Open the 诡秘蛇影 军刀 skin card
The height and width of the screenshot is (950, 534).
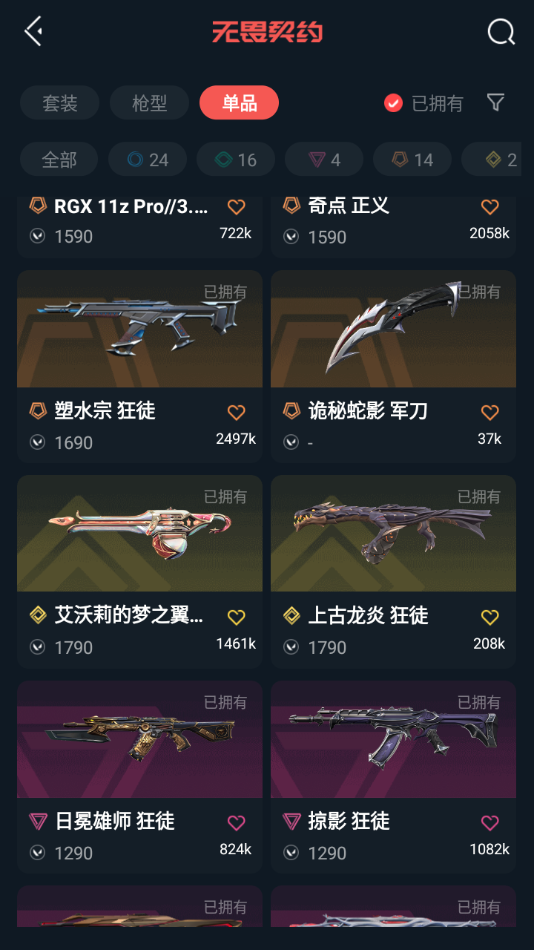pos(393,366)
